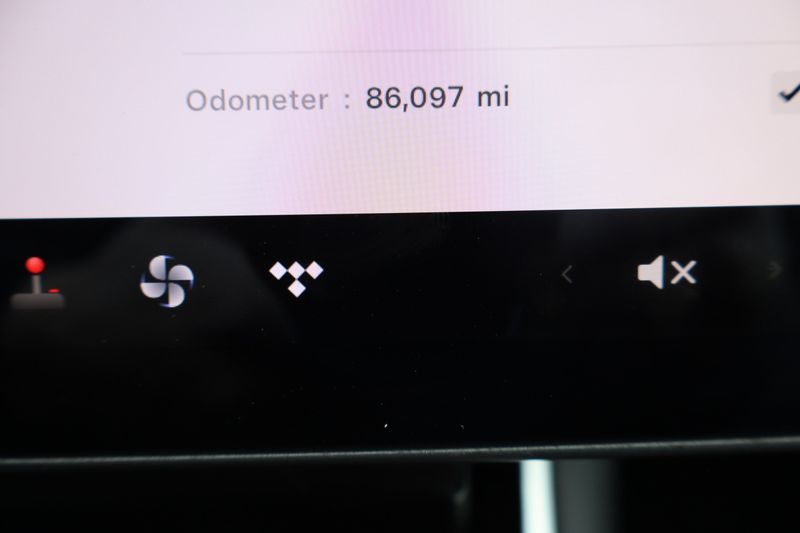The image size is (800, 533).
Task: Unmute the volume speaker icon
Action: [x=666, y=272]
